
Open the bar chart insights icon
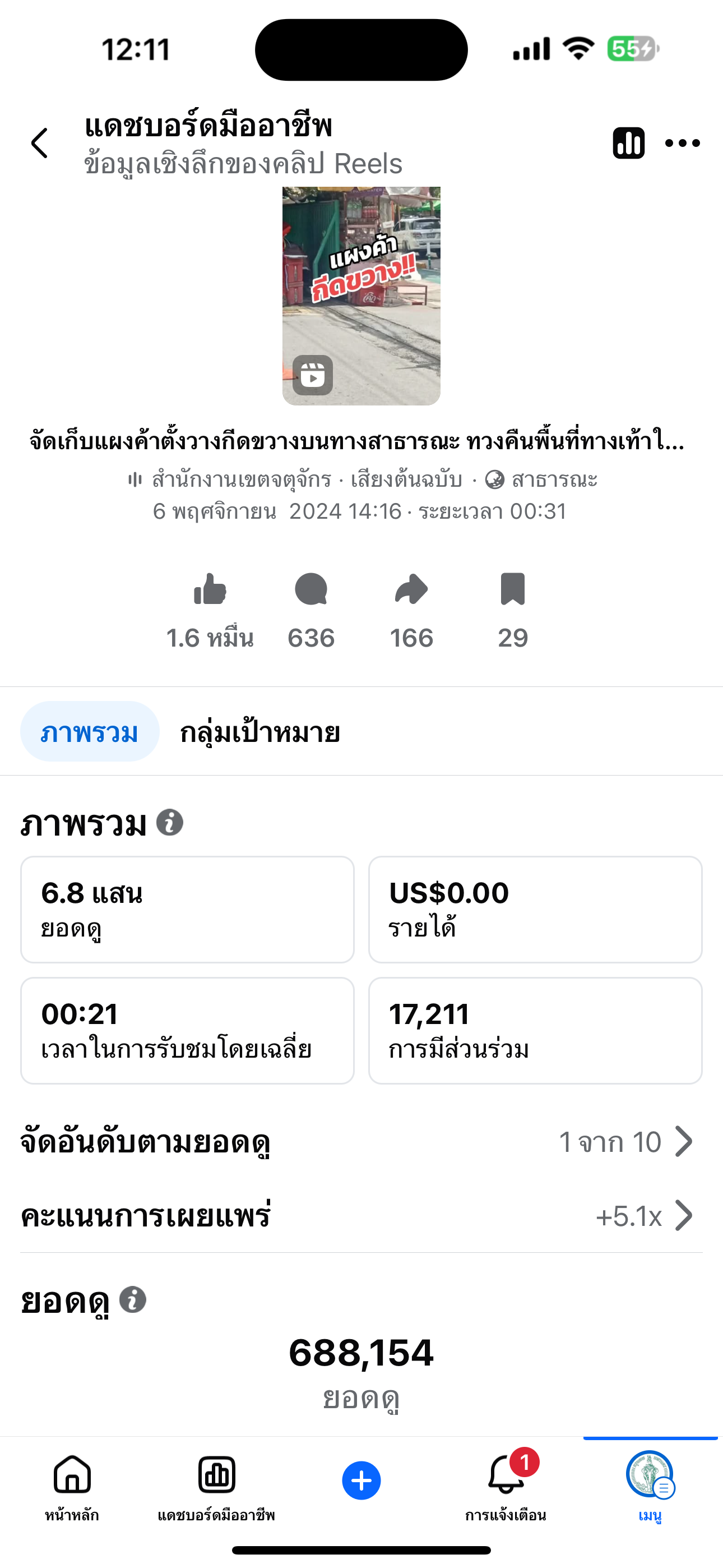click(628, 144)
